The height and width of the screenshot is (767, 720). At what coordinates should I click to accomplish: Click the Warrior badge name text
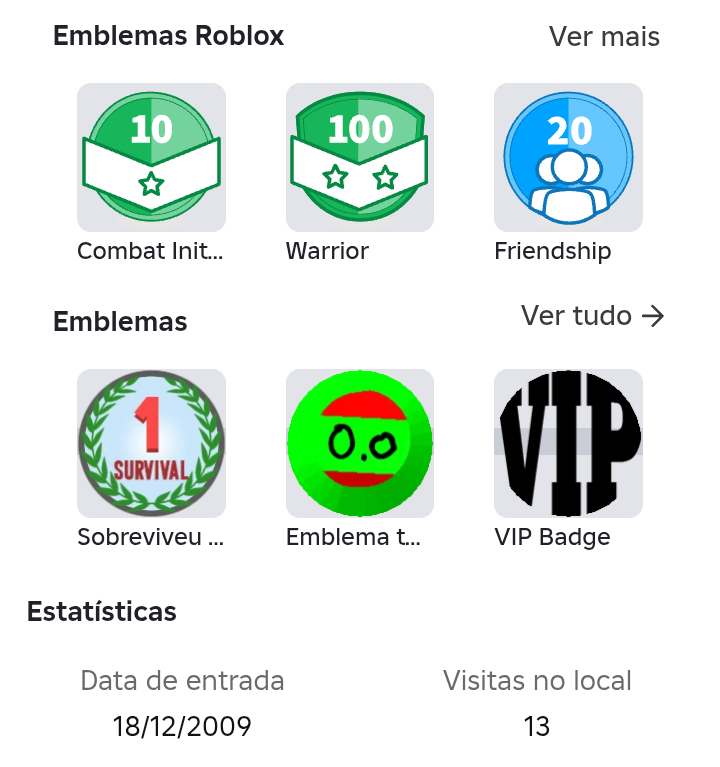[x=327, y=251]
